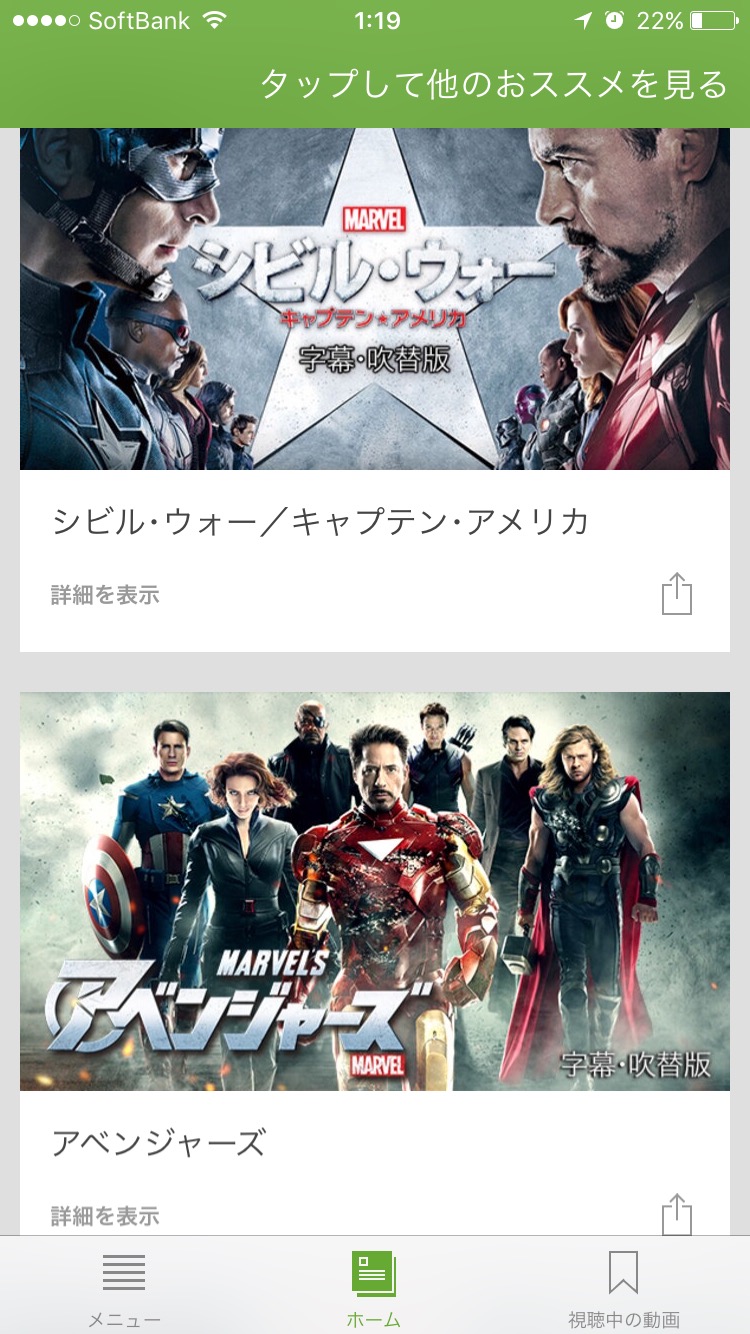Screen dimensions: 750x1334
Task: Share シビル・ウォー／キャプテン・アメリカ
Action: 677,594
